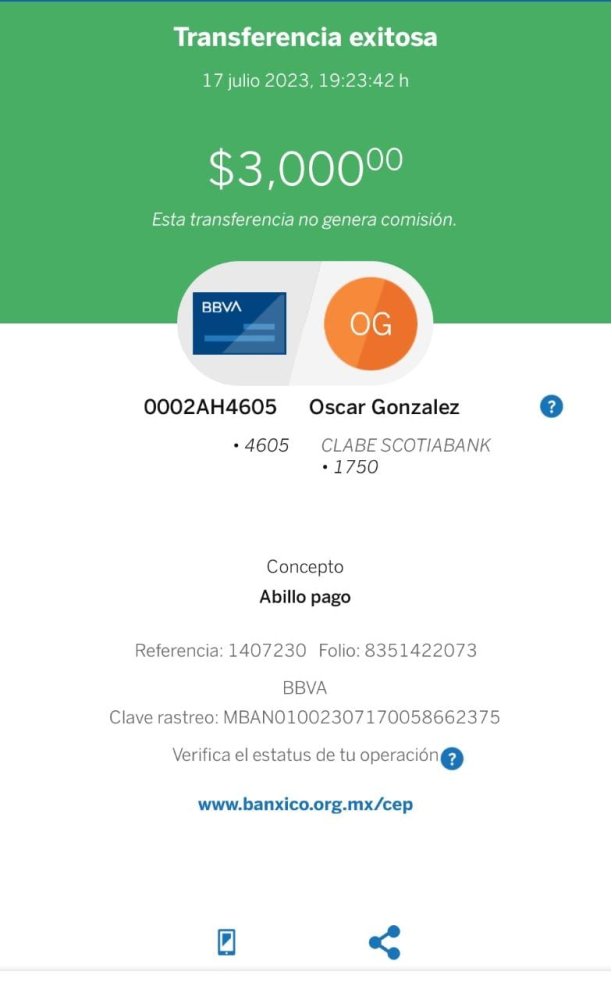Open the www.banxico.org.mx/cep link

[x=305, y=804]
